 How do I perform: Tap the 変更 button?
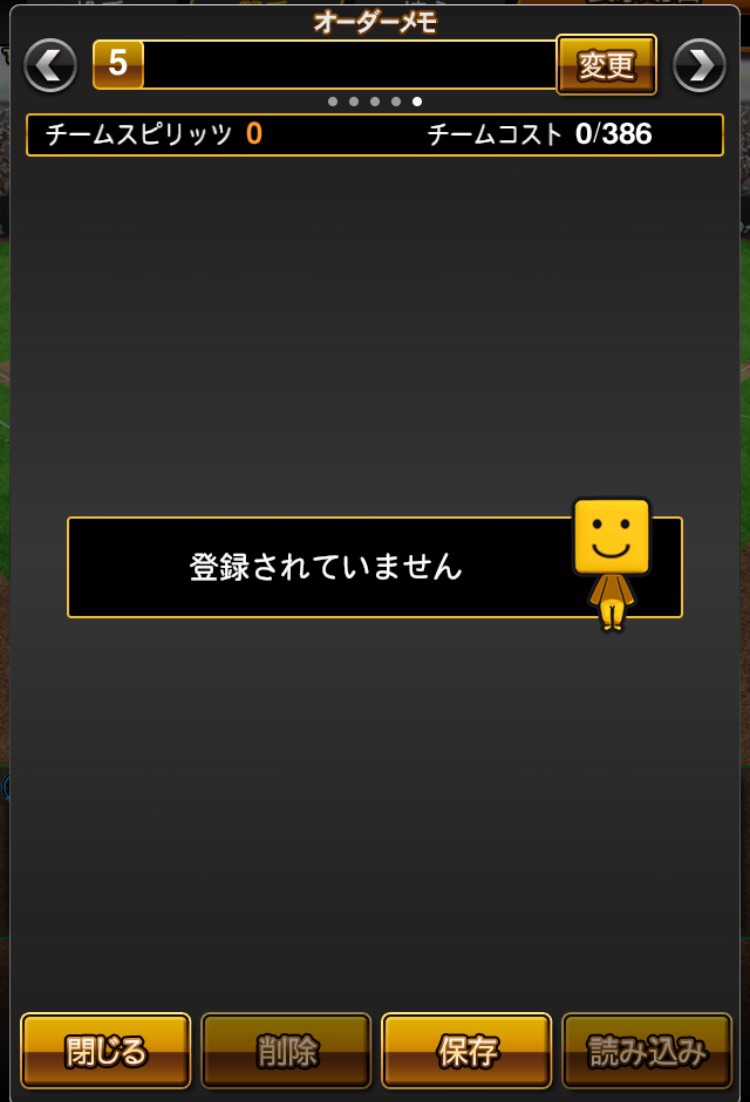(606, 65)
